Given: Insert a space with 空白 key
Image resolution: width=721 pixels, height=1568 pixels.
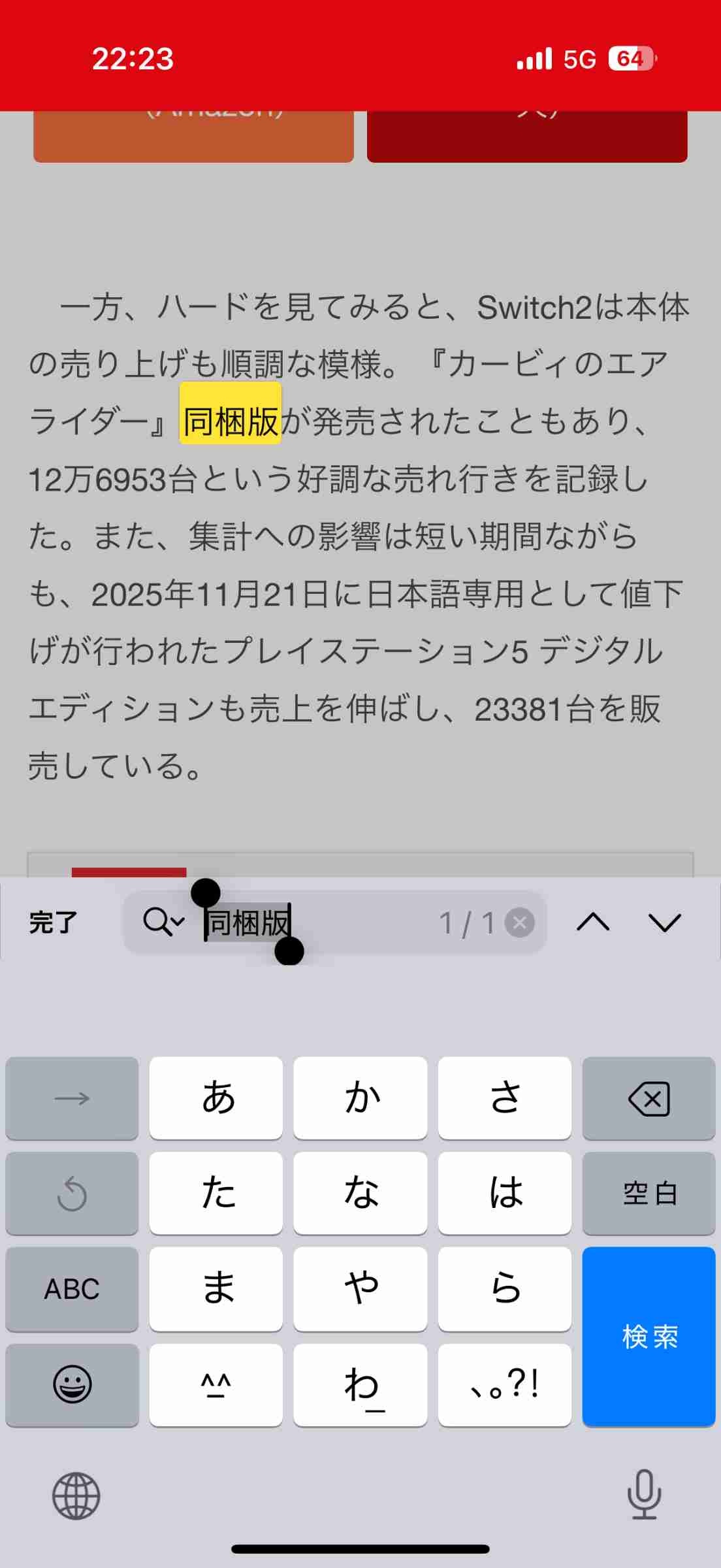Looking at the screenshot, I should 649,1194.
